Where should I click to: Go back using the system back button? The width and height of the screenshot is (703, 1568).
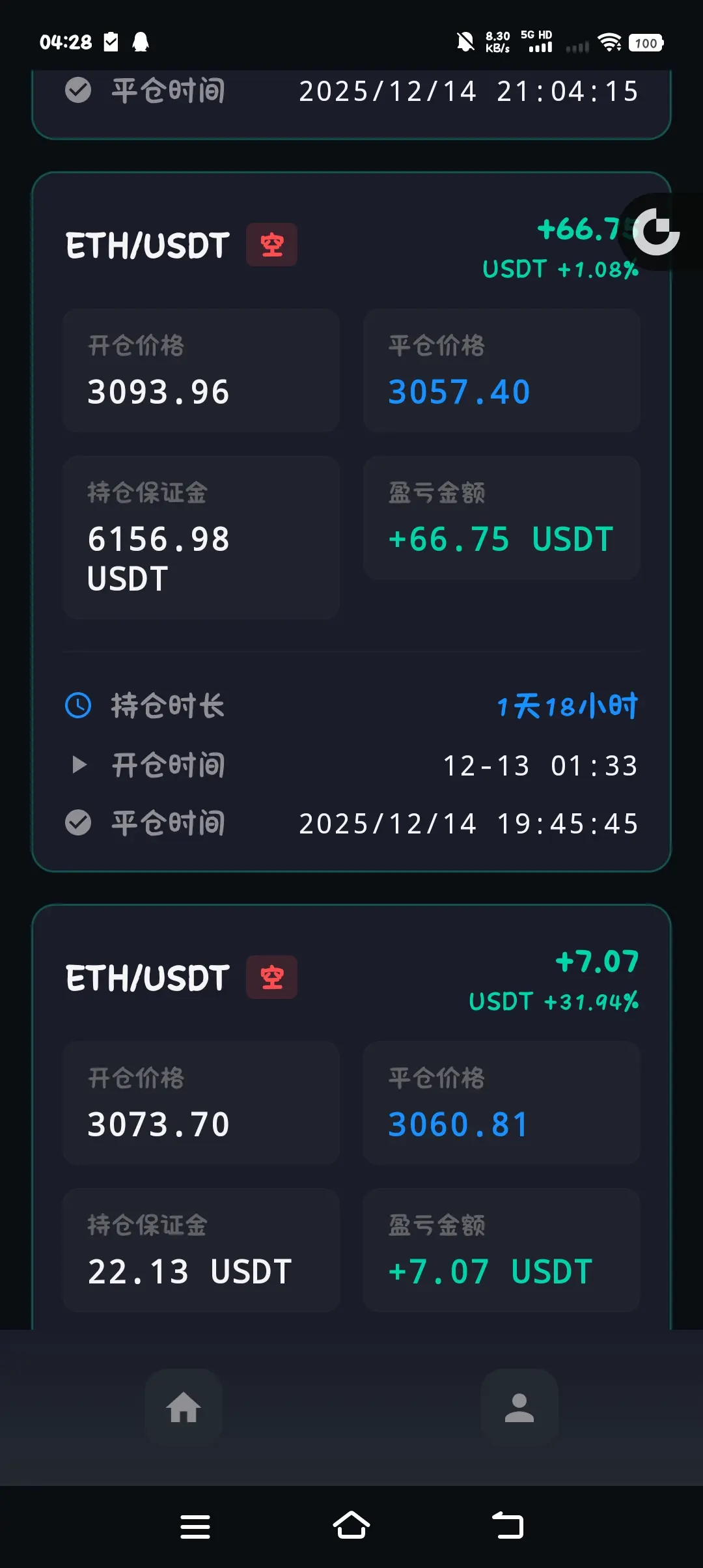pyautogui.click(x=508, y=1525)
